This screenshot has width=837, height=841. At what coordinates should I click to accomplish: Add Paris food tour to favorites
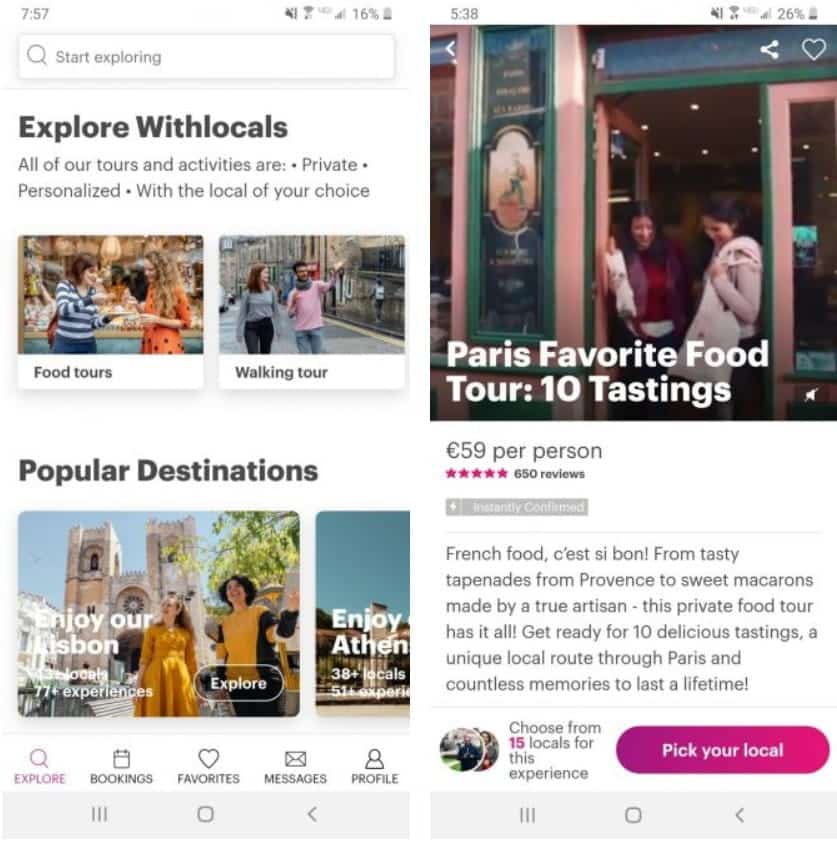click(x=814, y=49)
